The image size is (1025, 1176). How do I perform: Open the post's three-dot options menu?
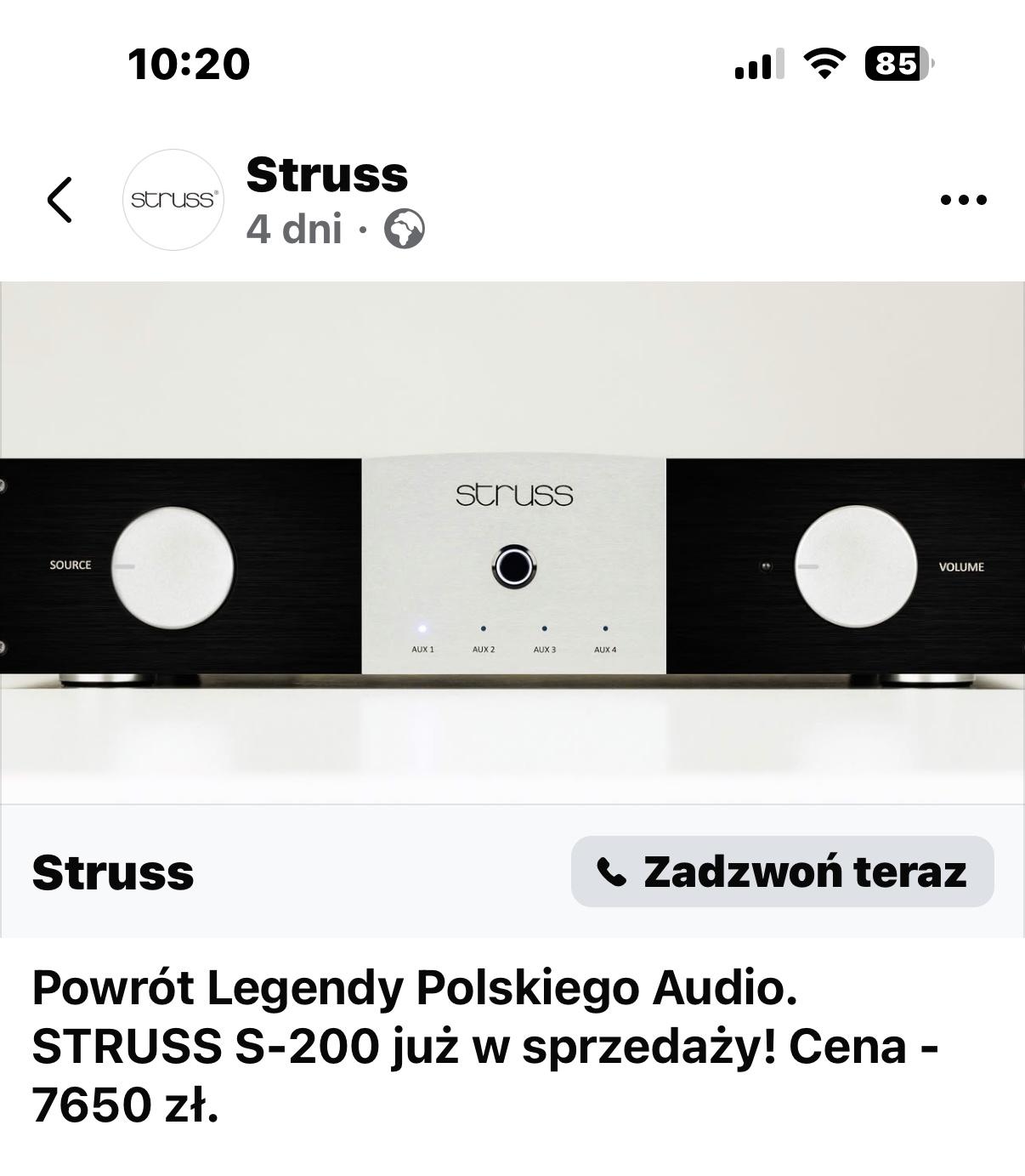(x=963, y=200)
